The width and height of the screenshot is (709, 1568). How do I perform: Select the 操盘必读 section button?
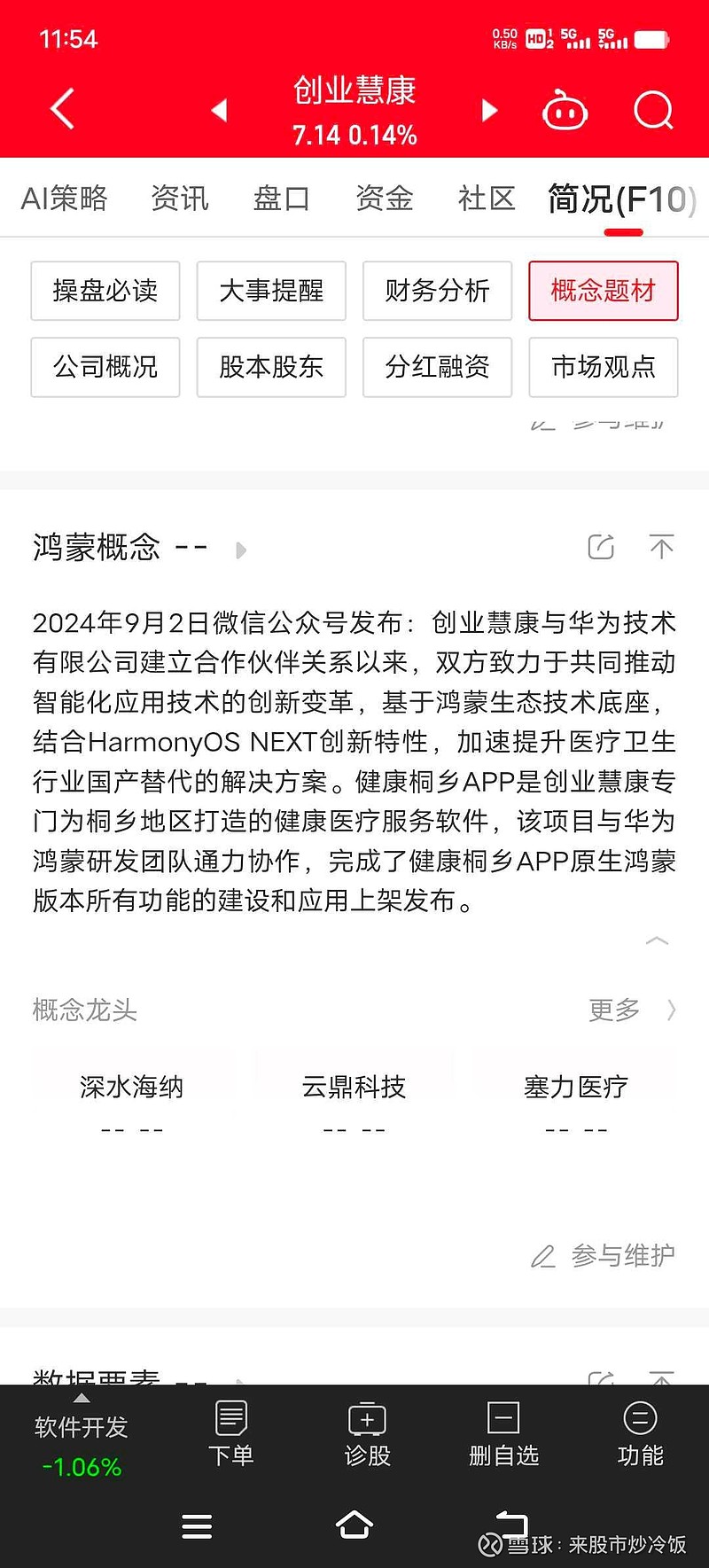pos(105,291)
